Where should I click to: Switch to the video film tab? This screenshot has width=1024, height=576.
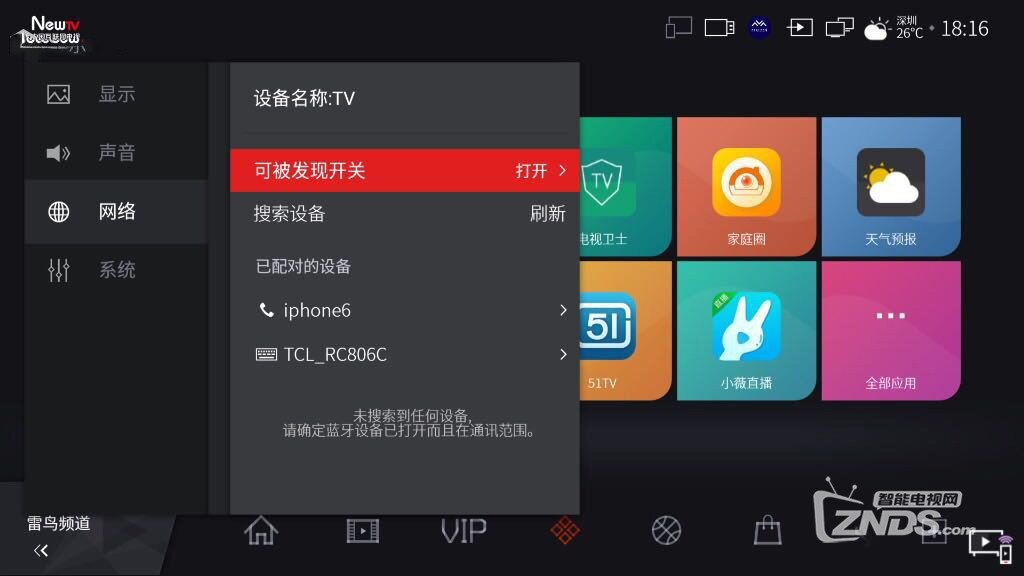point(362,531)
